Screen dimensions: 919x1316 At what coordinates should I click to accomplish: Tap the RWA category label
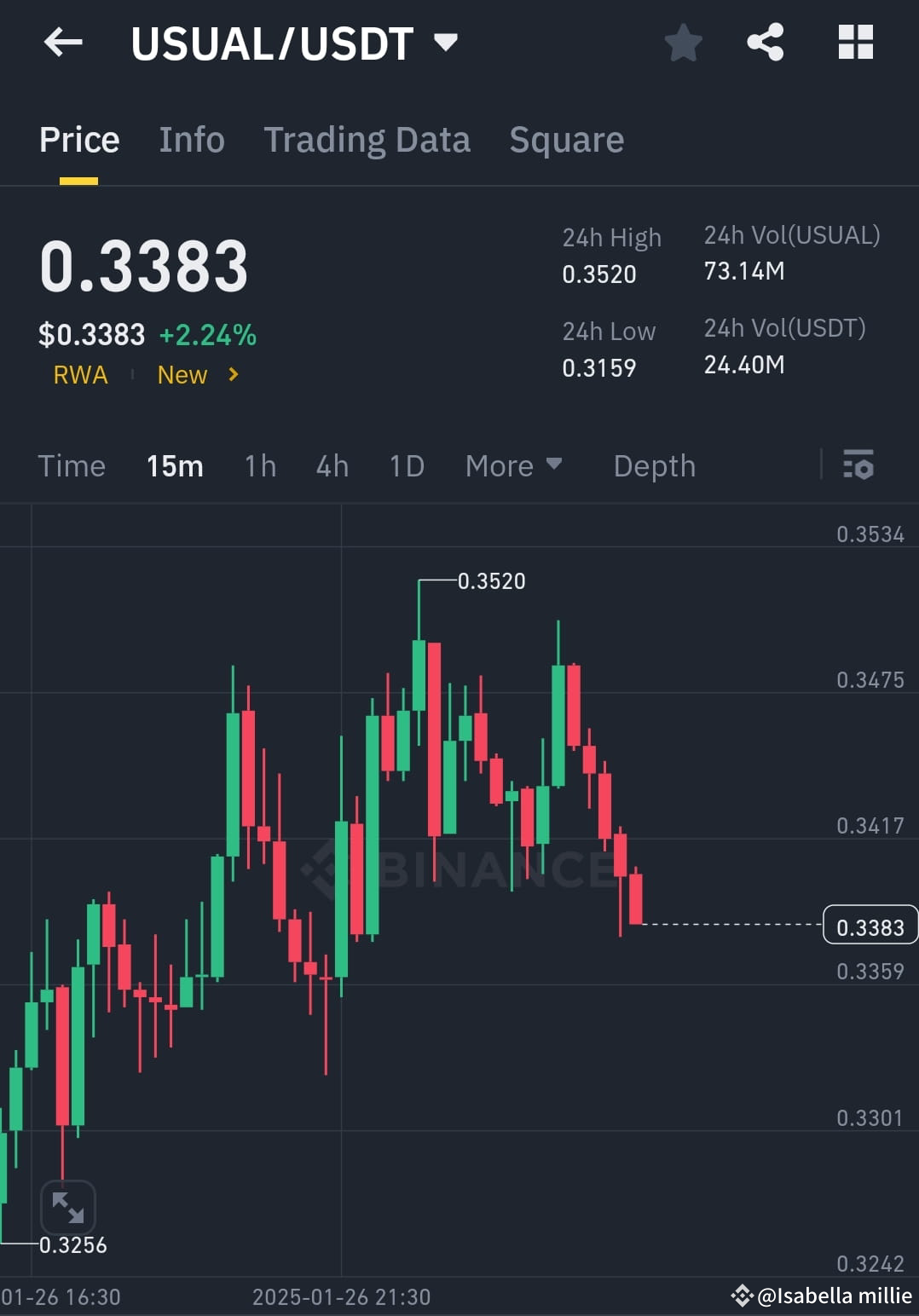tap(79, 375)
